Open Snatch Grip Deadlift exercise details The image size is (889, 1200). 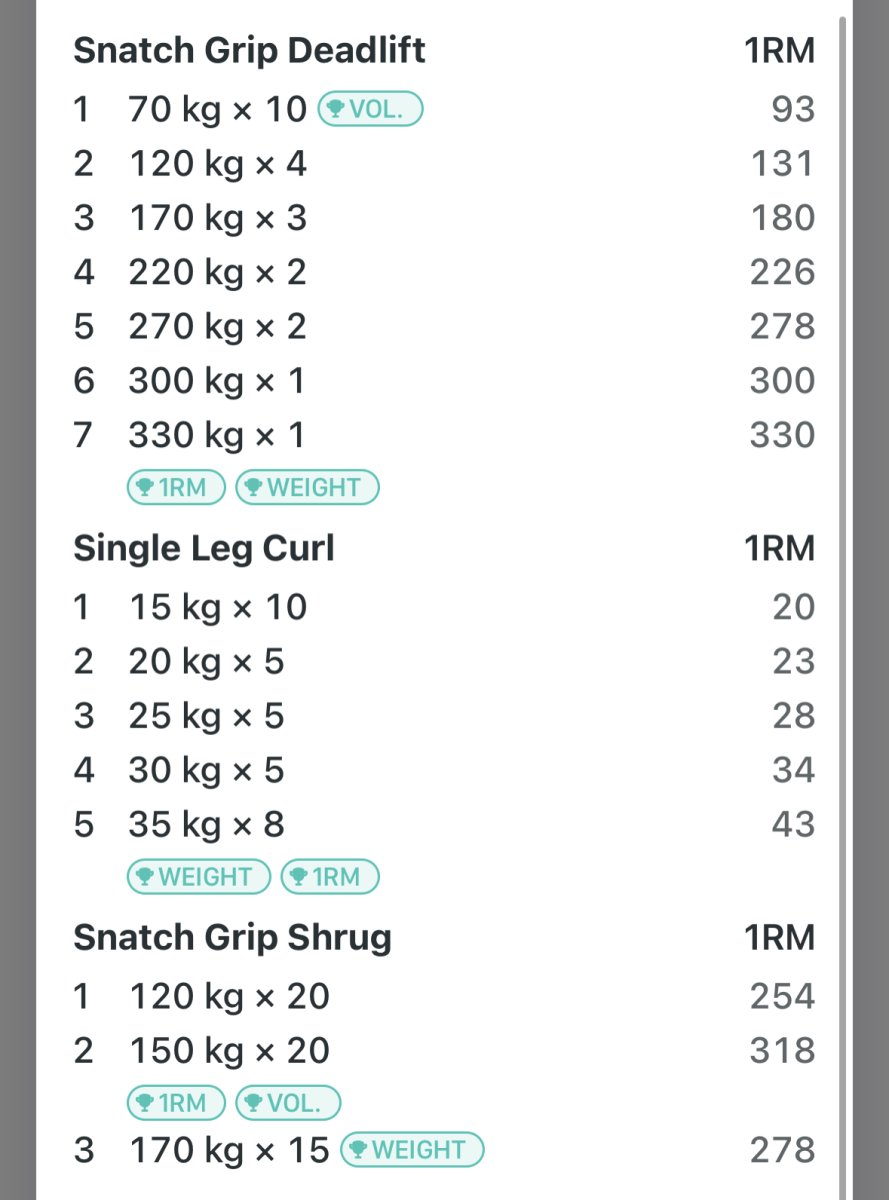pyautogui.click(x=249, y=50)
